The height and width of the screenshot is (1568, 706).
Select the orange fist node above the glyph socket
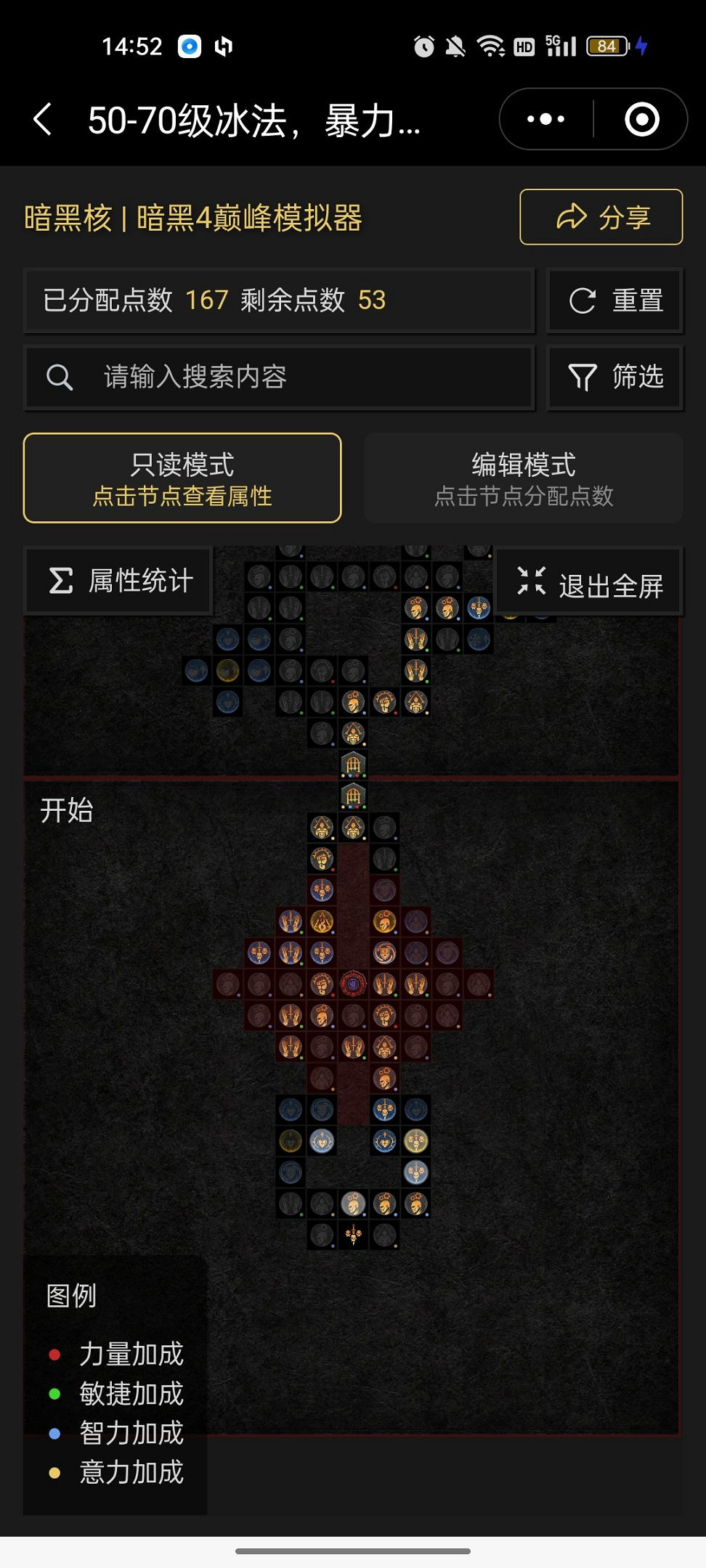coord(320,857)
